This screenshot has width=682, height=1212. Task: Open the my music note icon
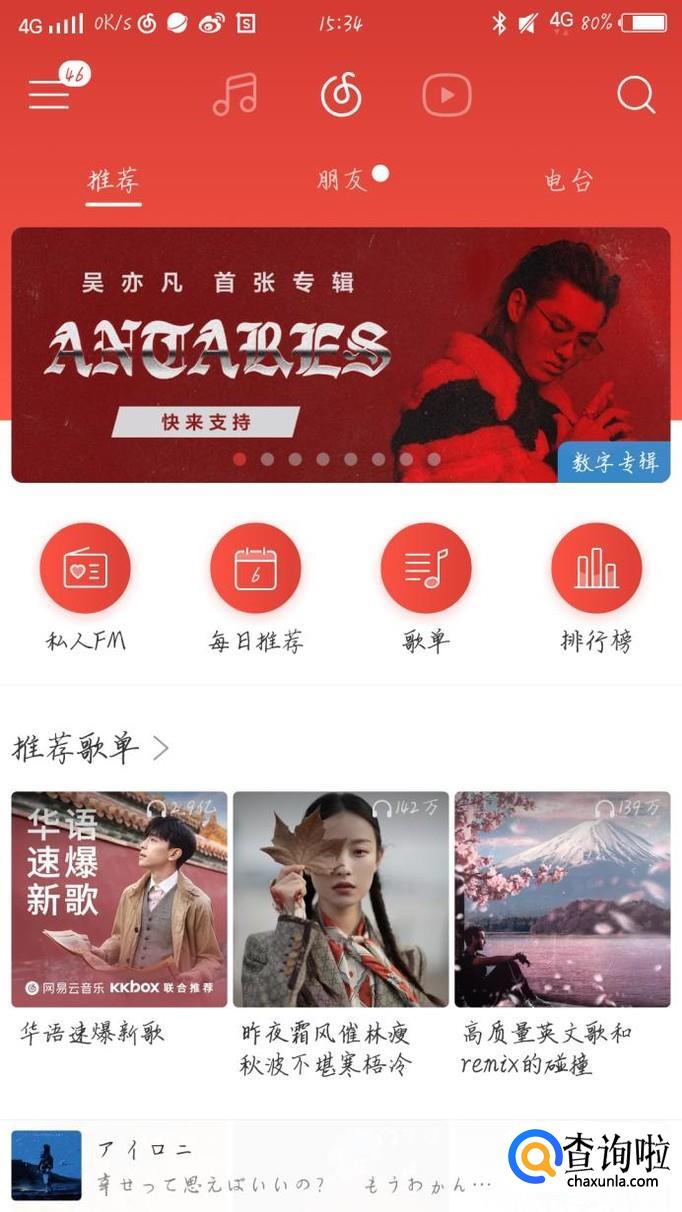(236, 95)
